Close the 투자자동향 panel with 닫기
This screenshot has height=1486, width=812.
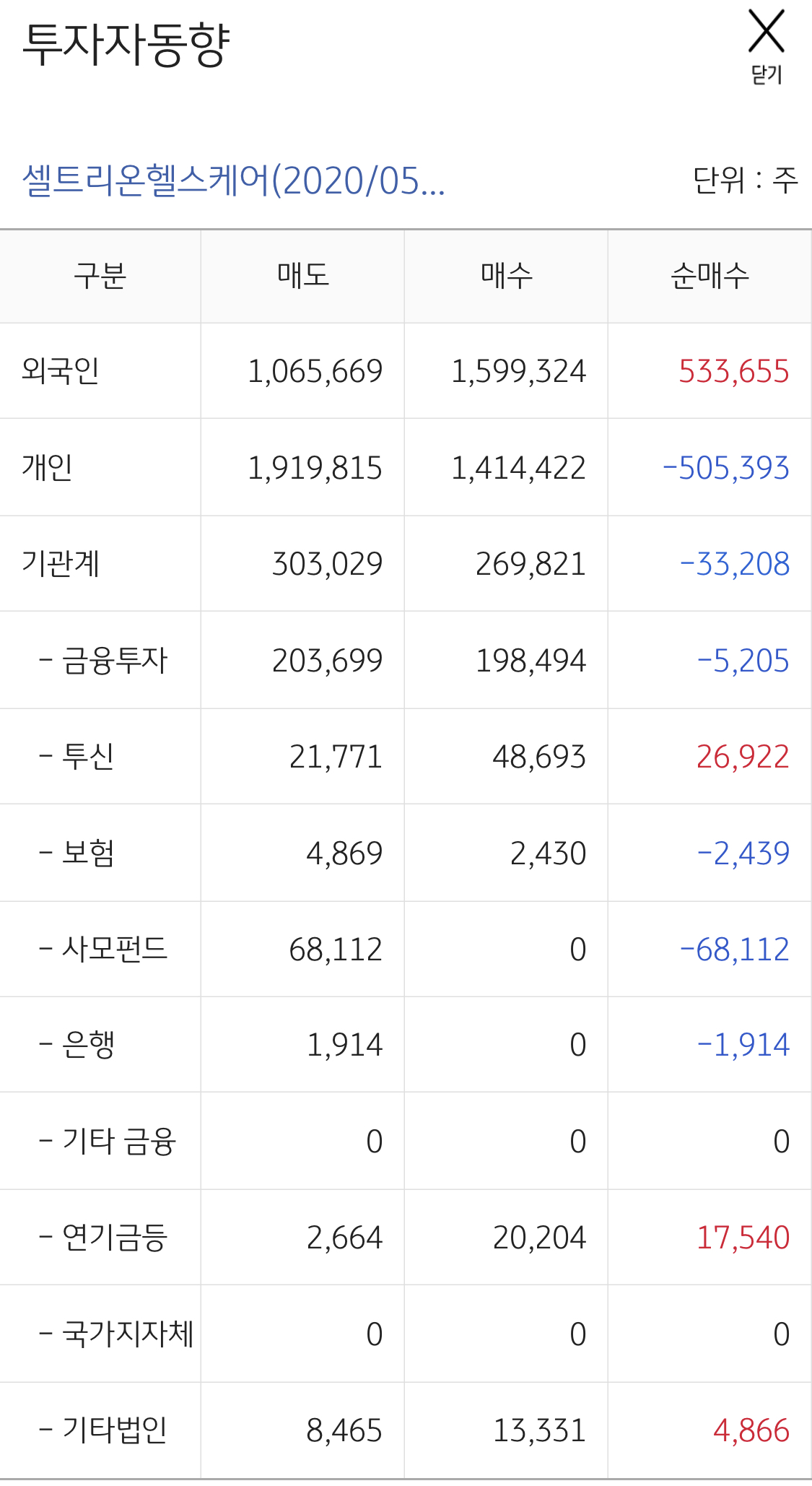[766, 47]
